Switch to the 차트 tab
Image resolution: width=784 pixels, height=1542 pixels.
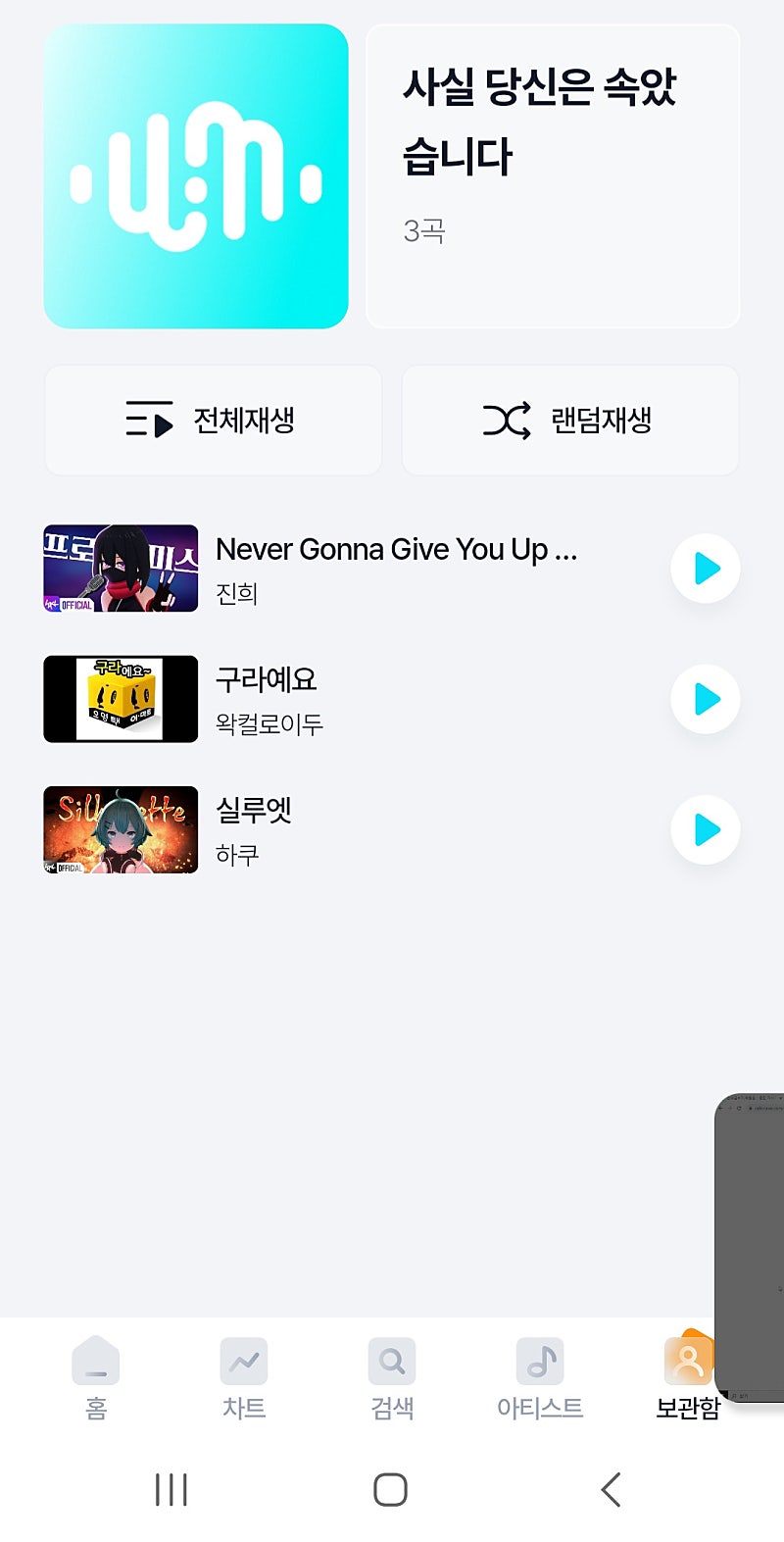pyautogui.click(x=244, y=1377)
